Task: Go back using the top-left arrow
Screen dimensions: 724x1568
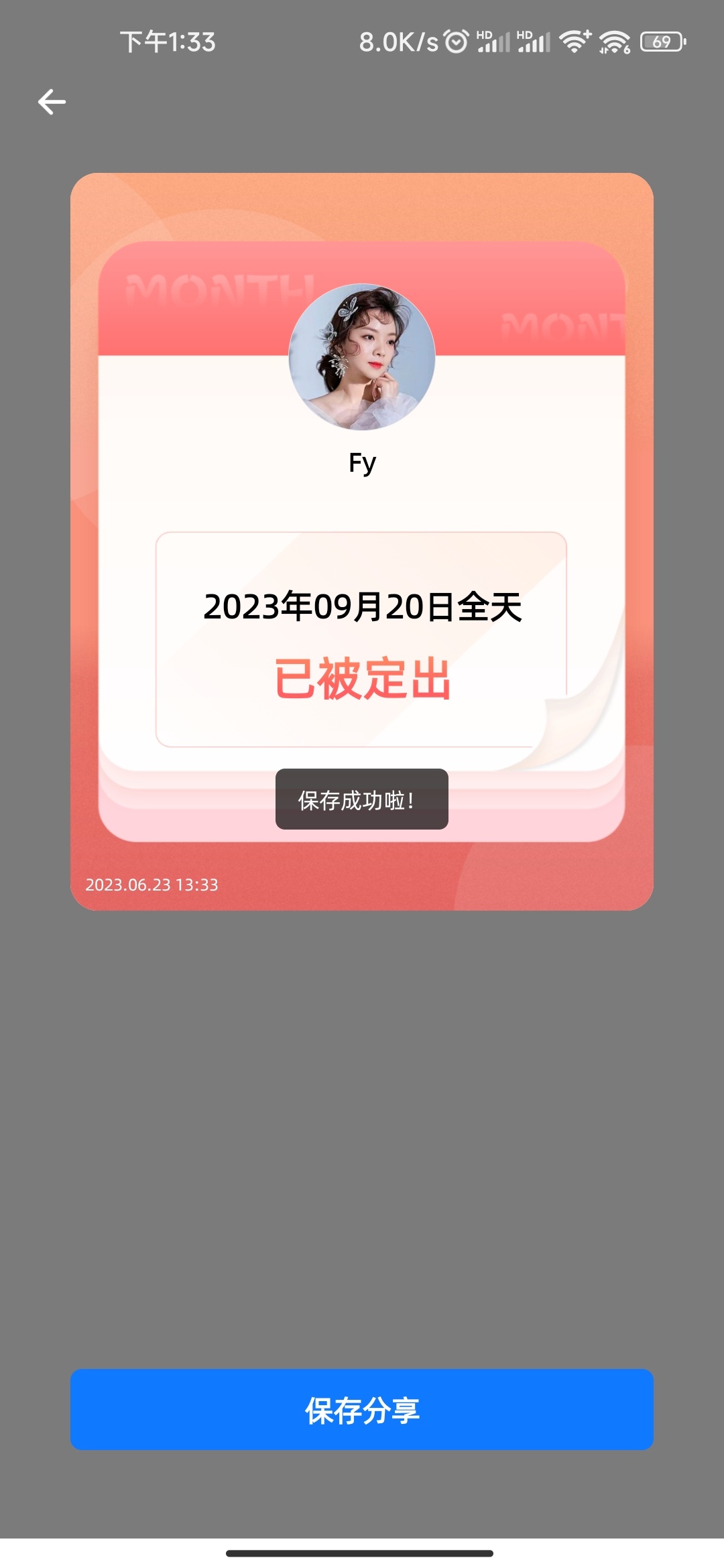Action: 52,102
